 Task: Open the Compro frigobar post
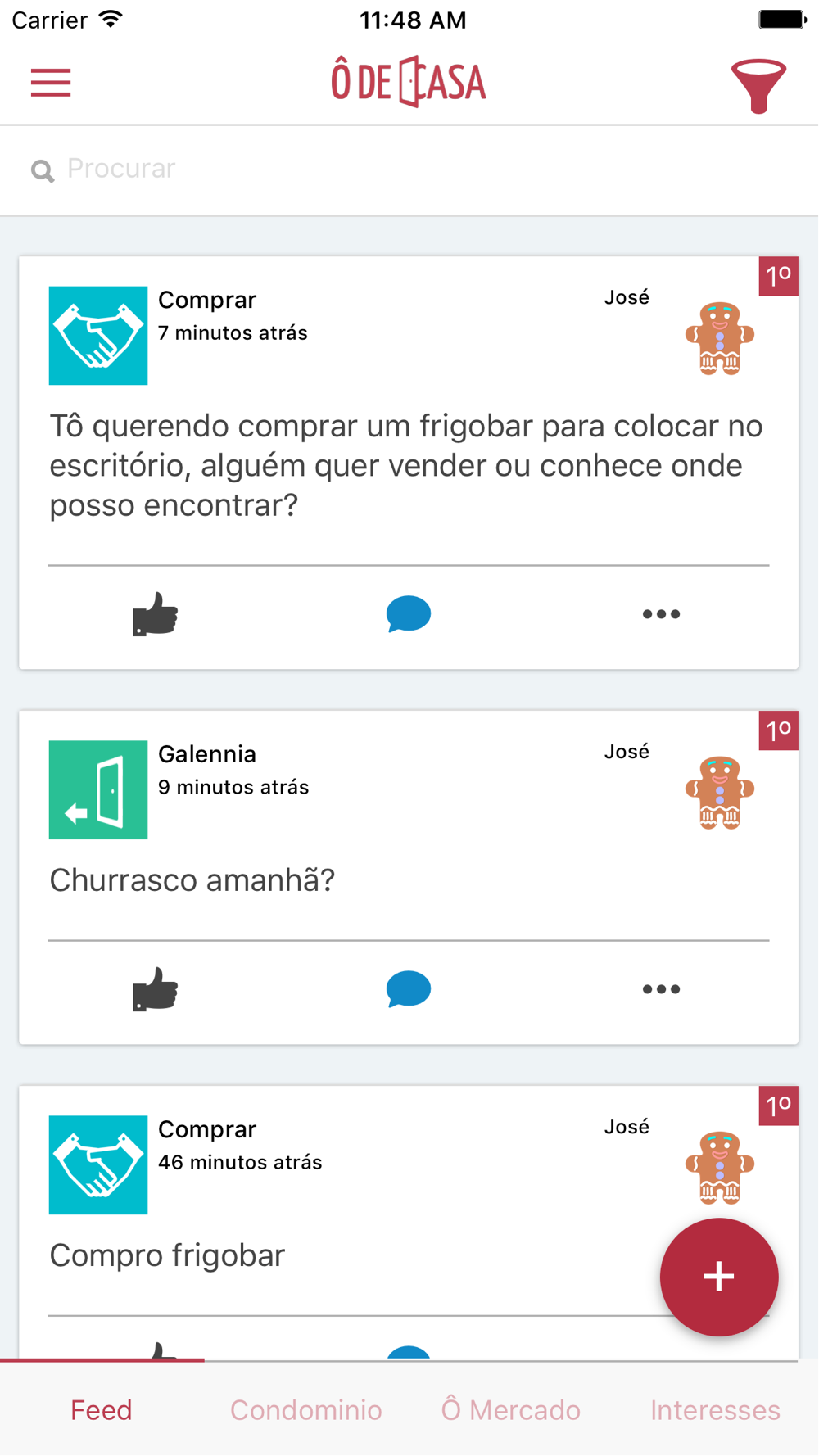(167, 1255)
